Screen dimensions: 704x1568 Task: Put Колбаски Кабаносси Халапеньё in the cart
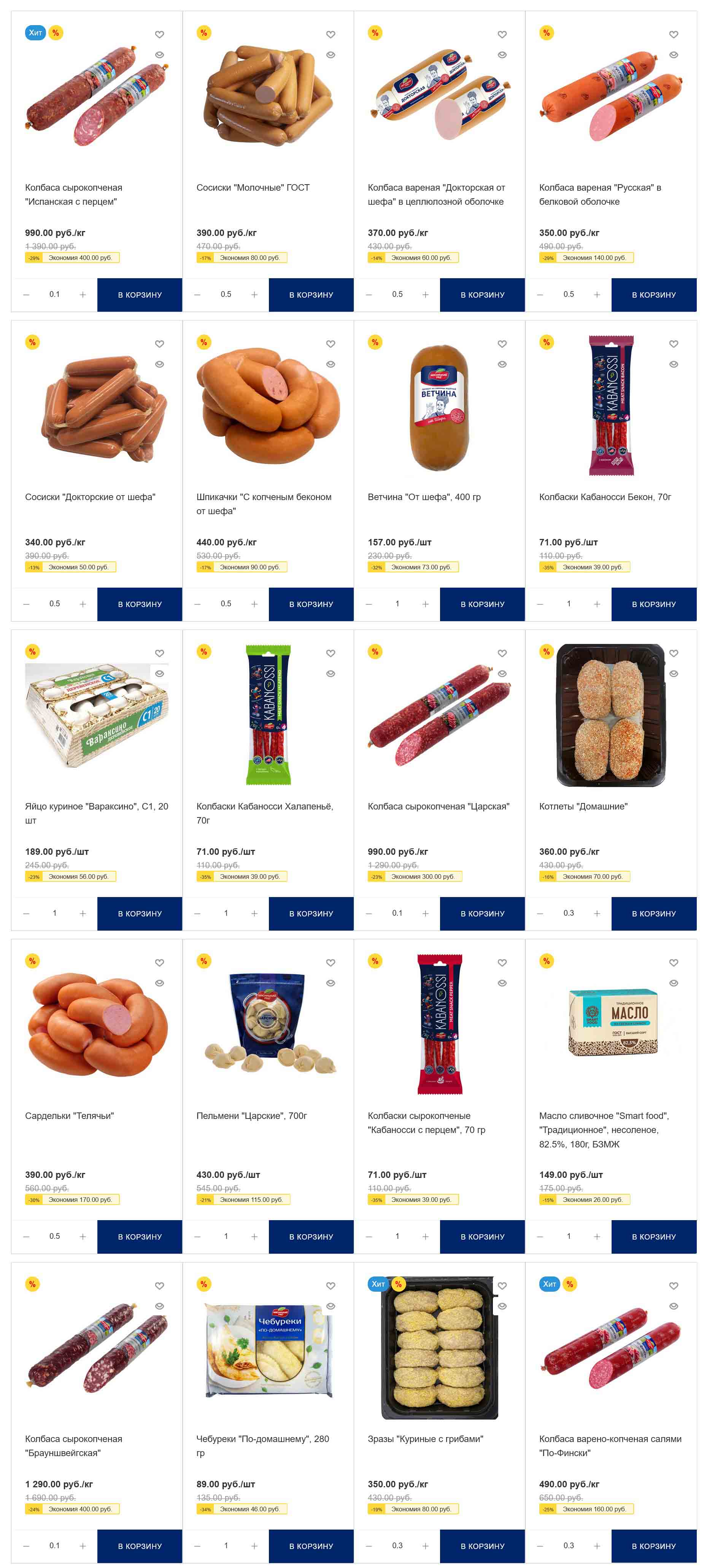pos(311,913)
